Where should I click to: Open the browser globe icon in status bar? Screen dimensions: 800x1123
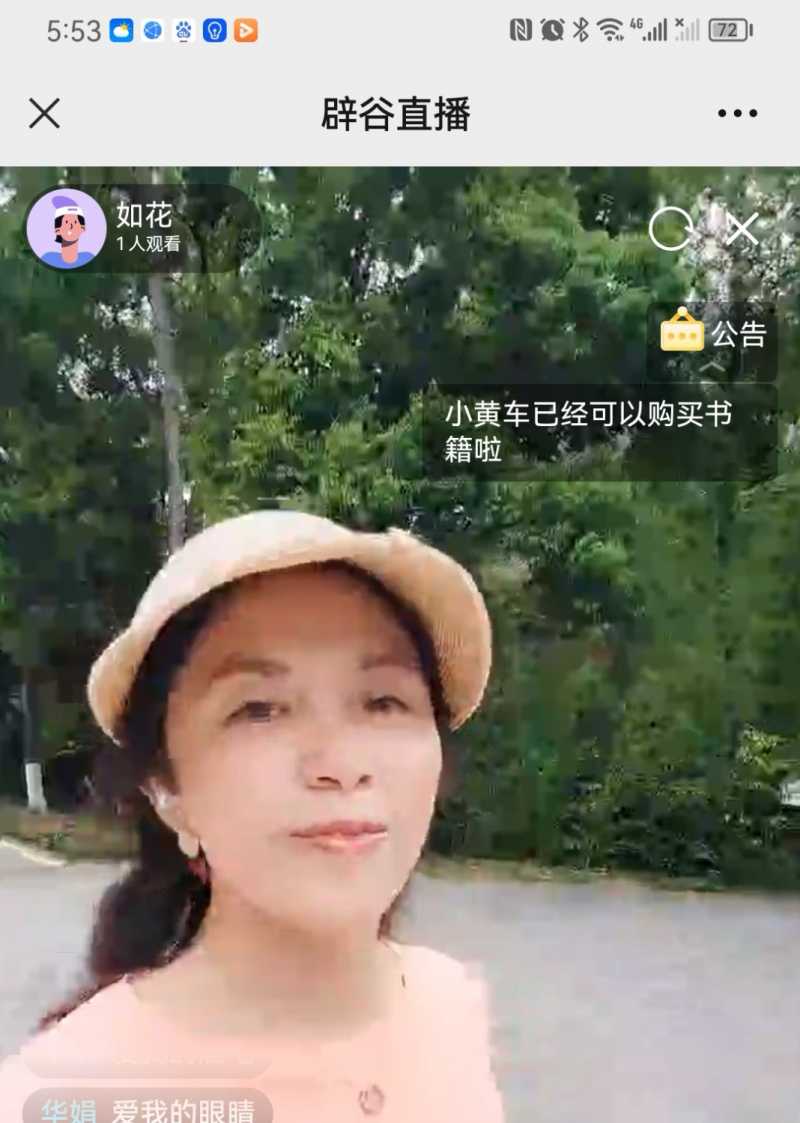click(152, 31)
